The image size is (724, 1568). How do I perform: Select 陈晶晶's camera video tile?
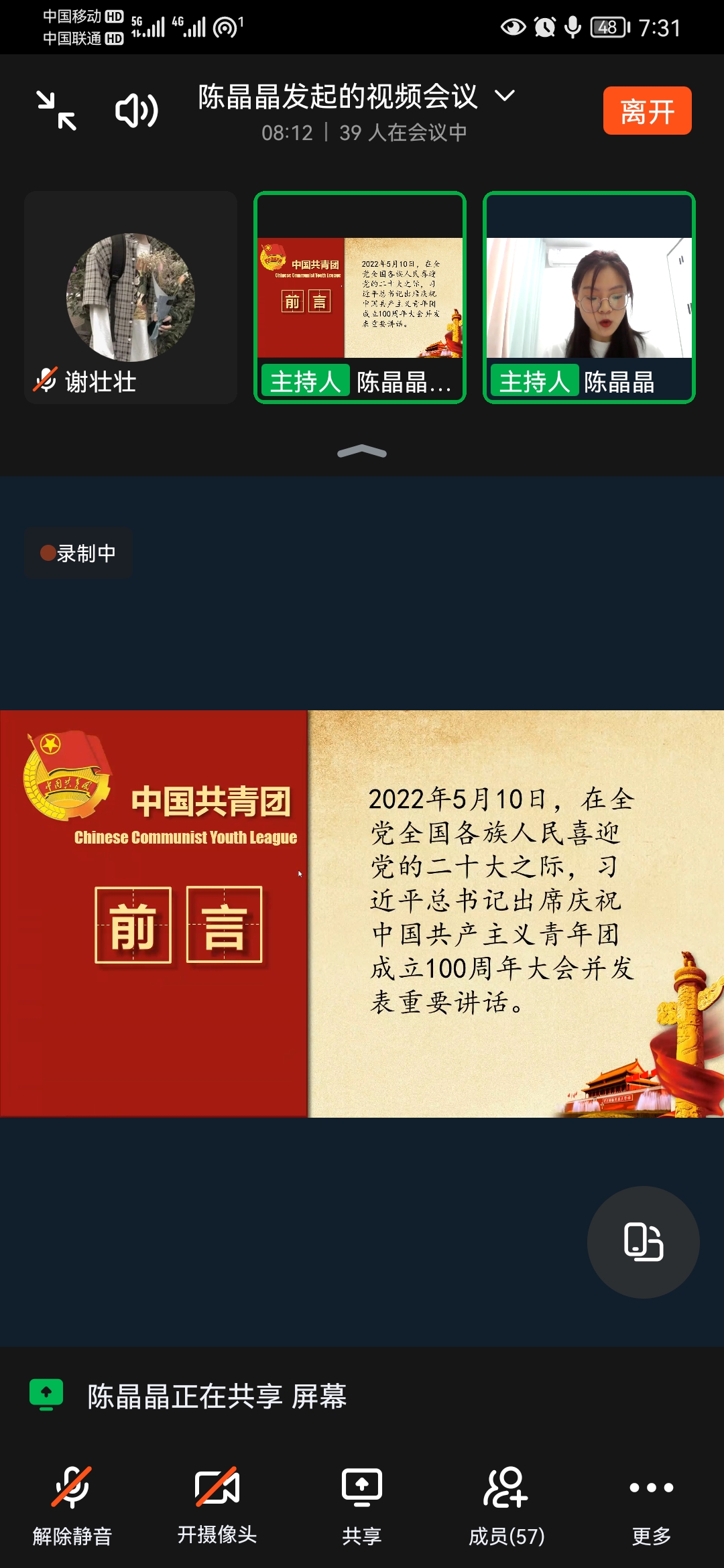[x=589, y=298]
